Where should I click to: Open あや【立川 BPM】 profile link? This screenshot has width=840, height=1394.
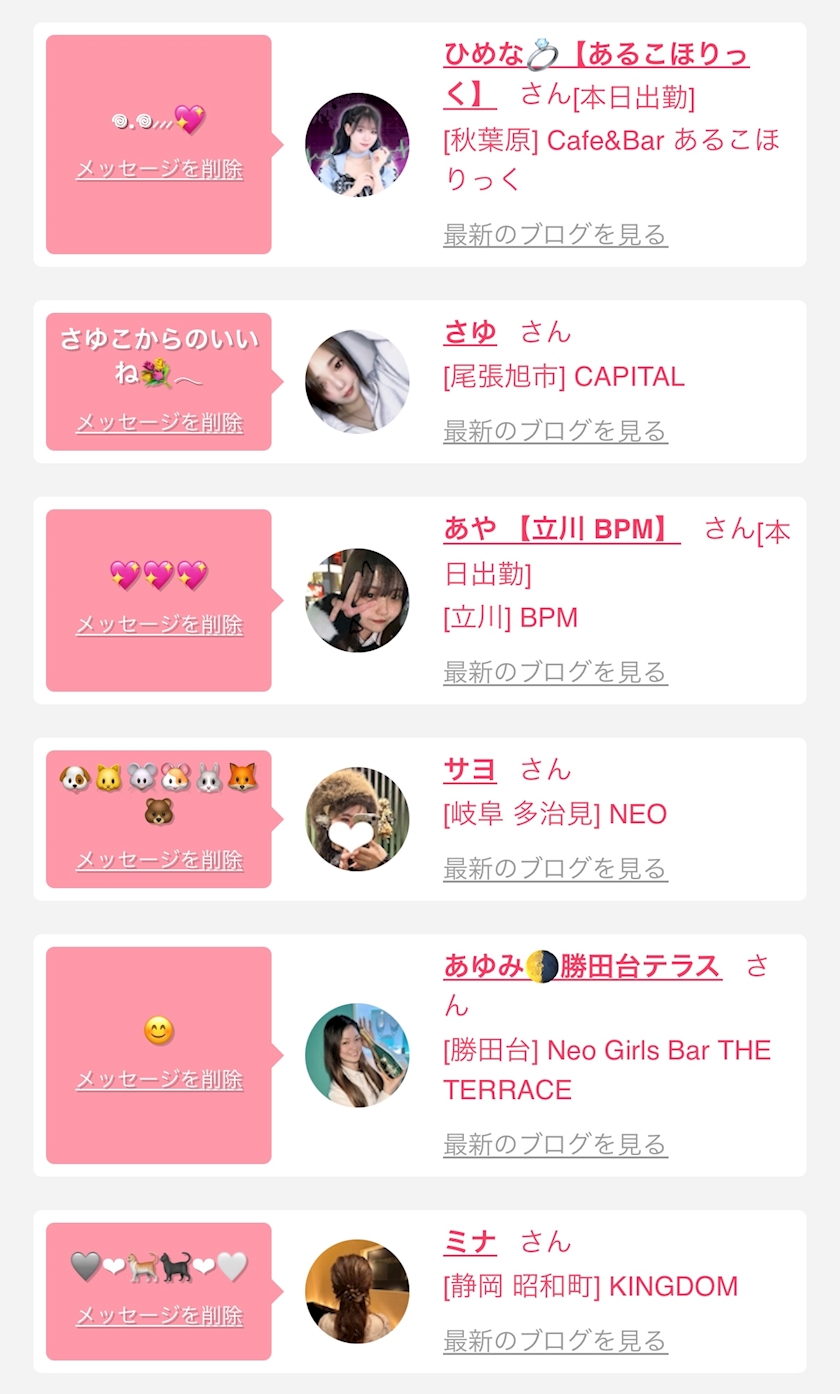561,528
